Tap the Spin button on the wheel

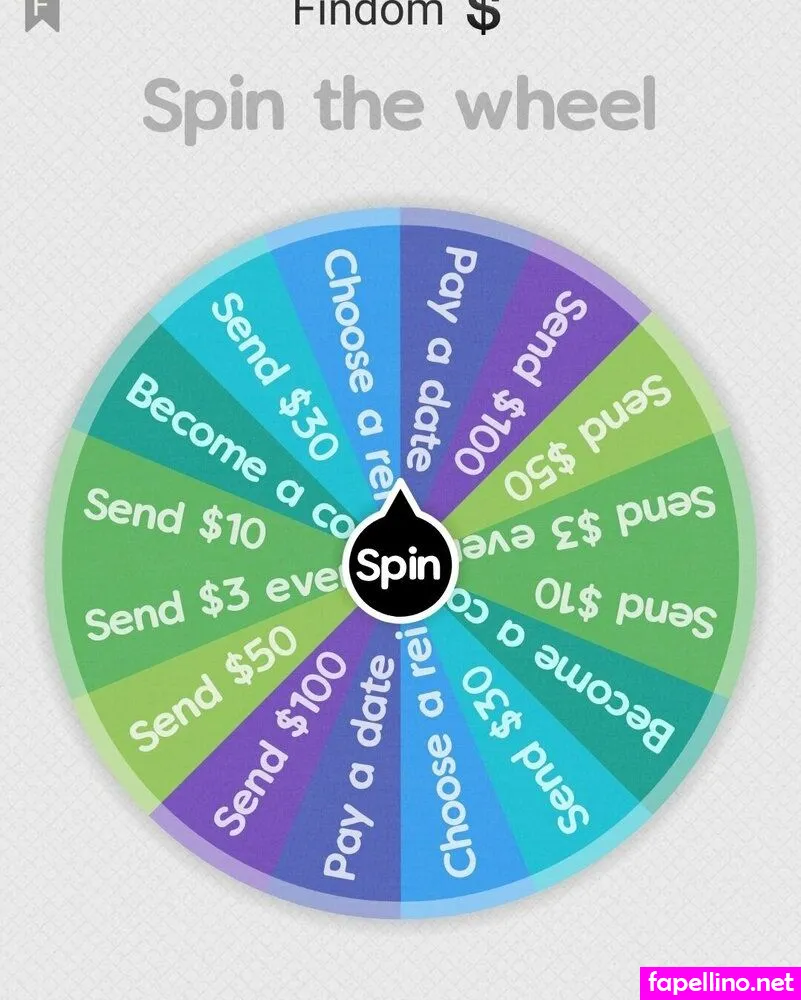(398, 564)
